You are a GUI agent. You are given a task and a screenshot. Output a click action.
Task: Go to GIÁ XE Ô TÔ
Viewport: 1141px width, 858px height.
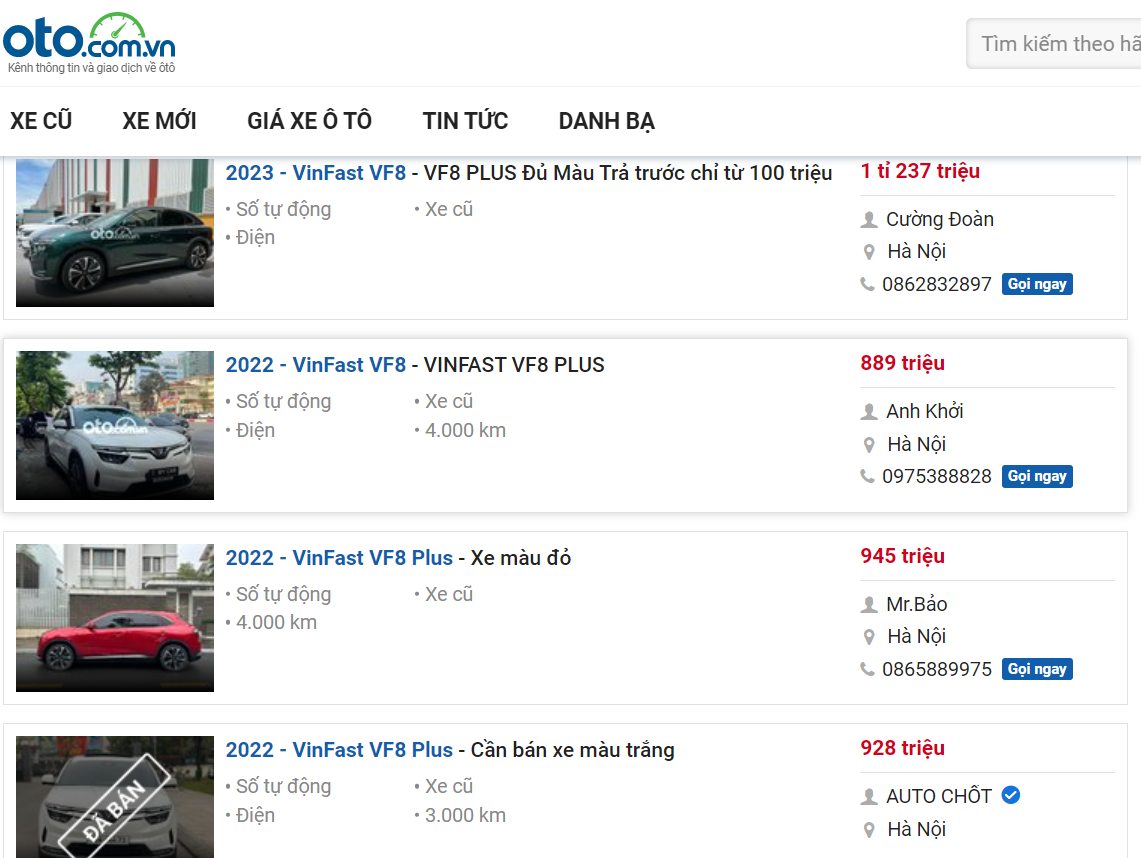tap(309, 122)
